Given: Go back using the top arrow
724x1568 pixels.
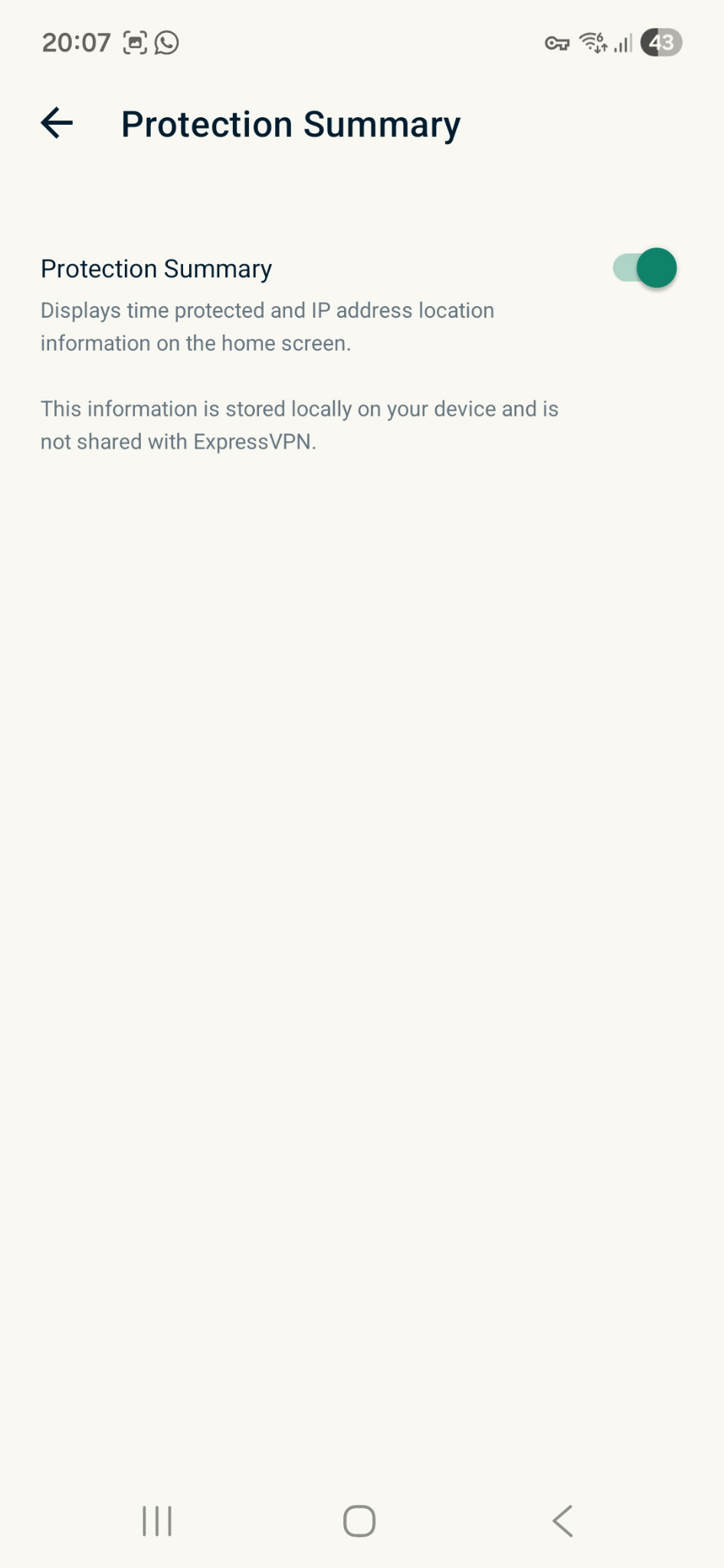Looking at the screenshot, I should point(57,122).
